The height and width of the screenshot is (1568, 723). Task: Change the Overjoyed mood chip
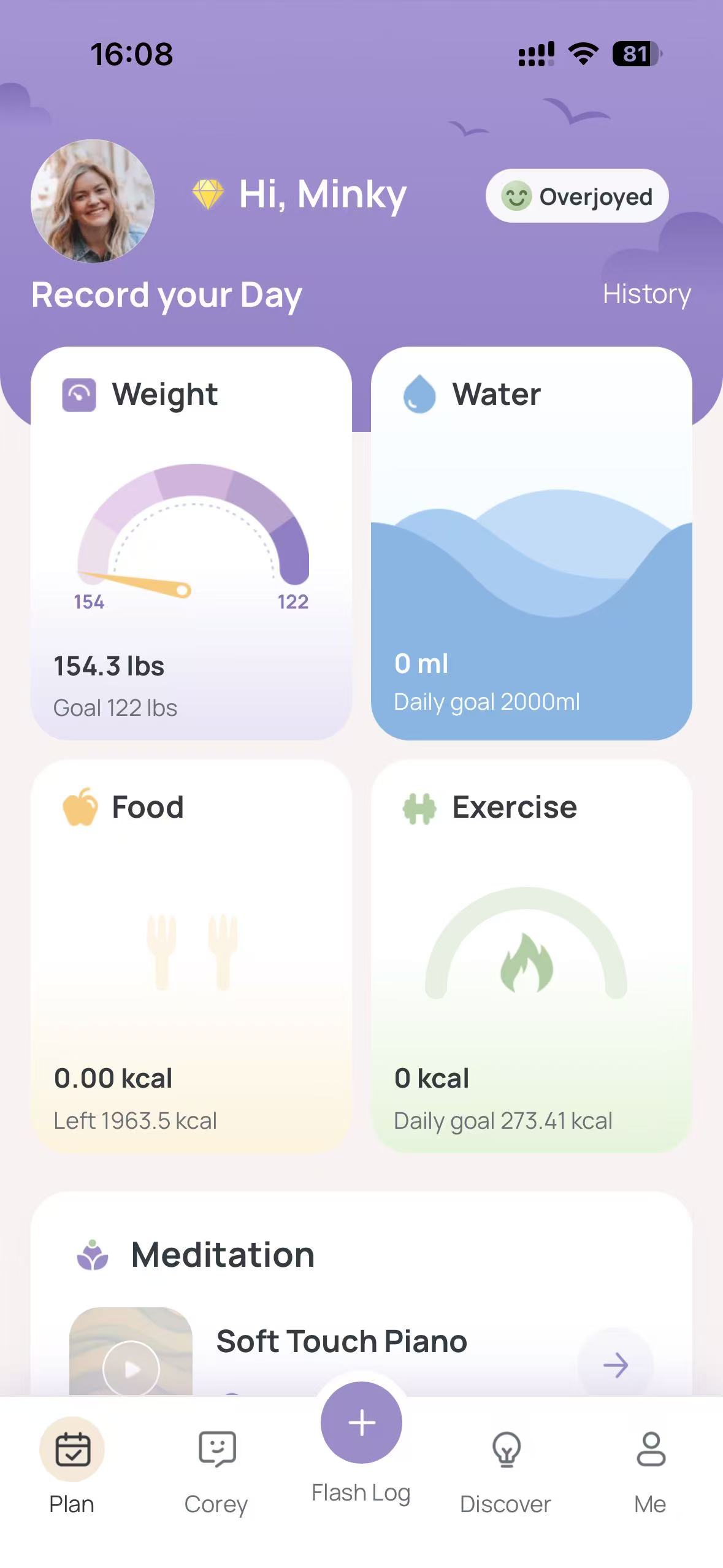[x=576, y=196]
